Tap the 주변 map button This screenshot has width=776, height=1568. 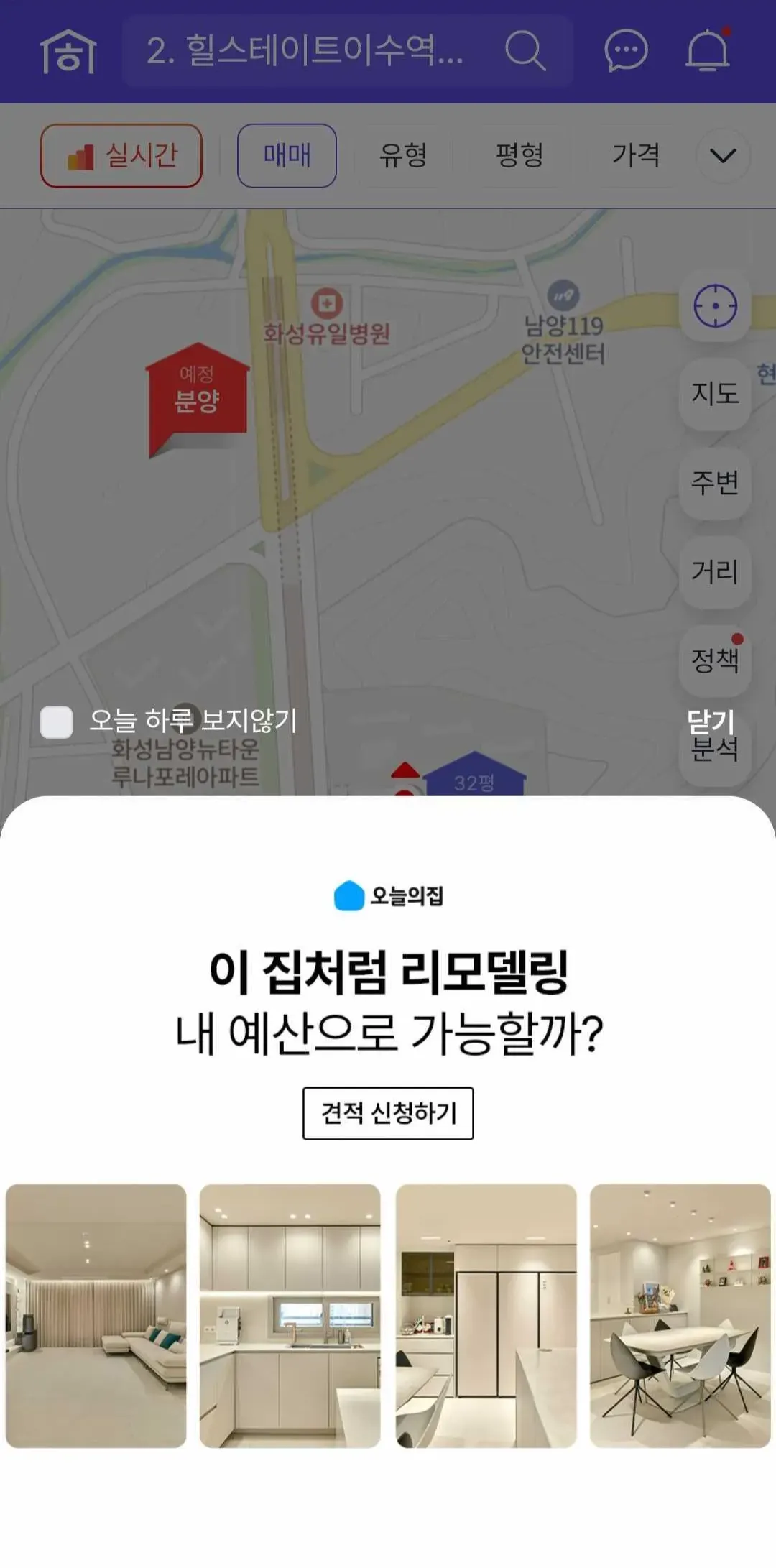click(x=715, y=483)
